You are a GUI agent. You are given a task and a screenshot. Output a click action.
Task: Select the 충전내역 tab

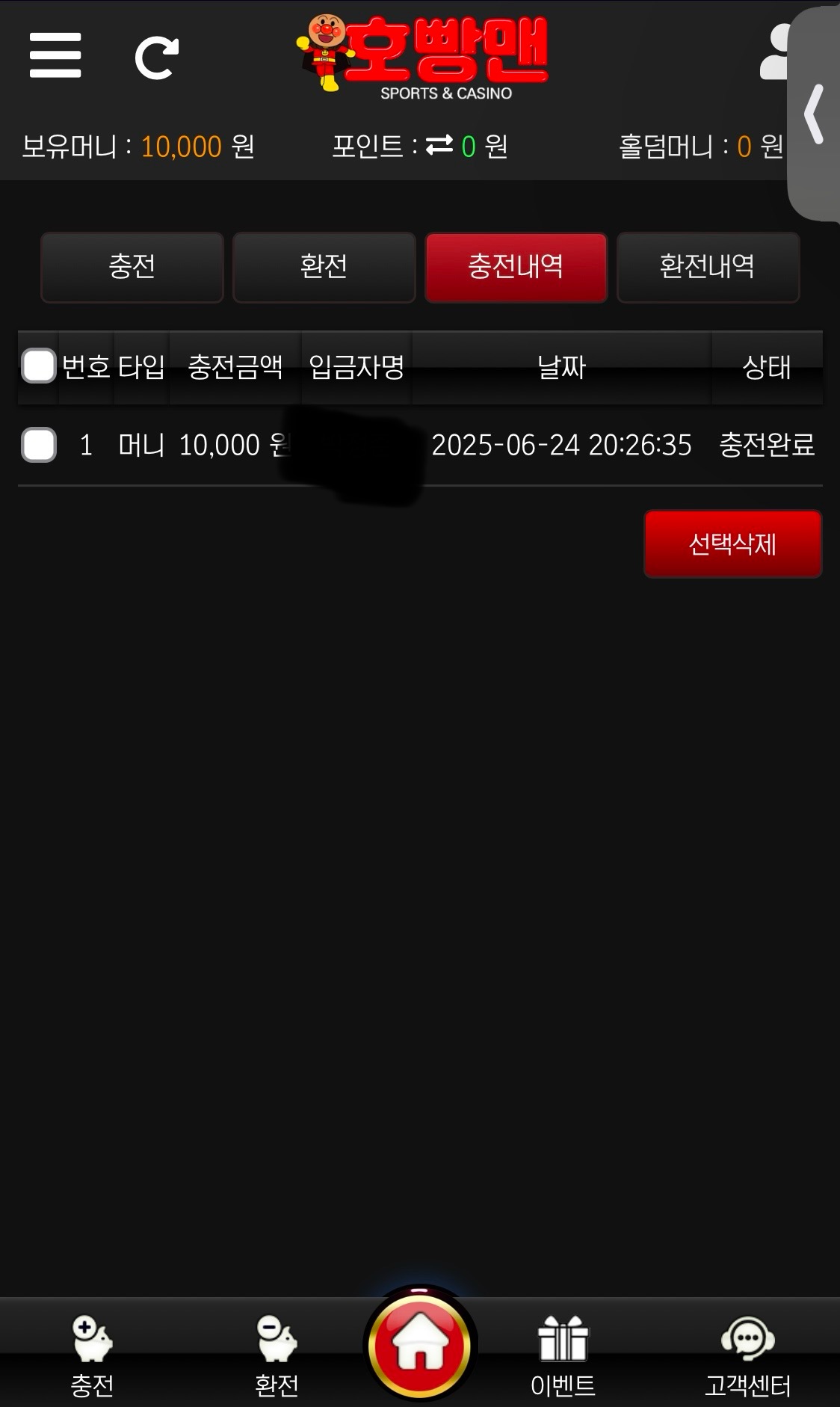tap(516, 267)
